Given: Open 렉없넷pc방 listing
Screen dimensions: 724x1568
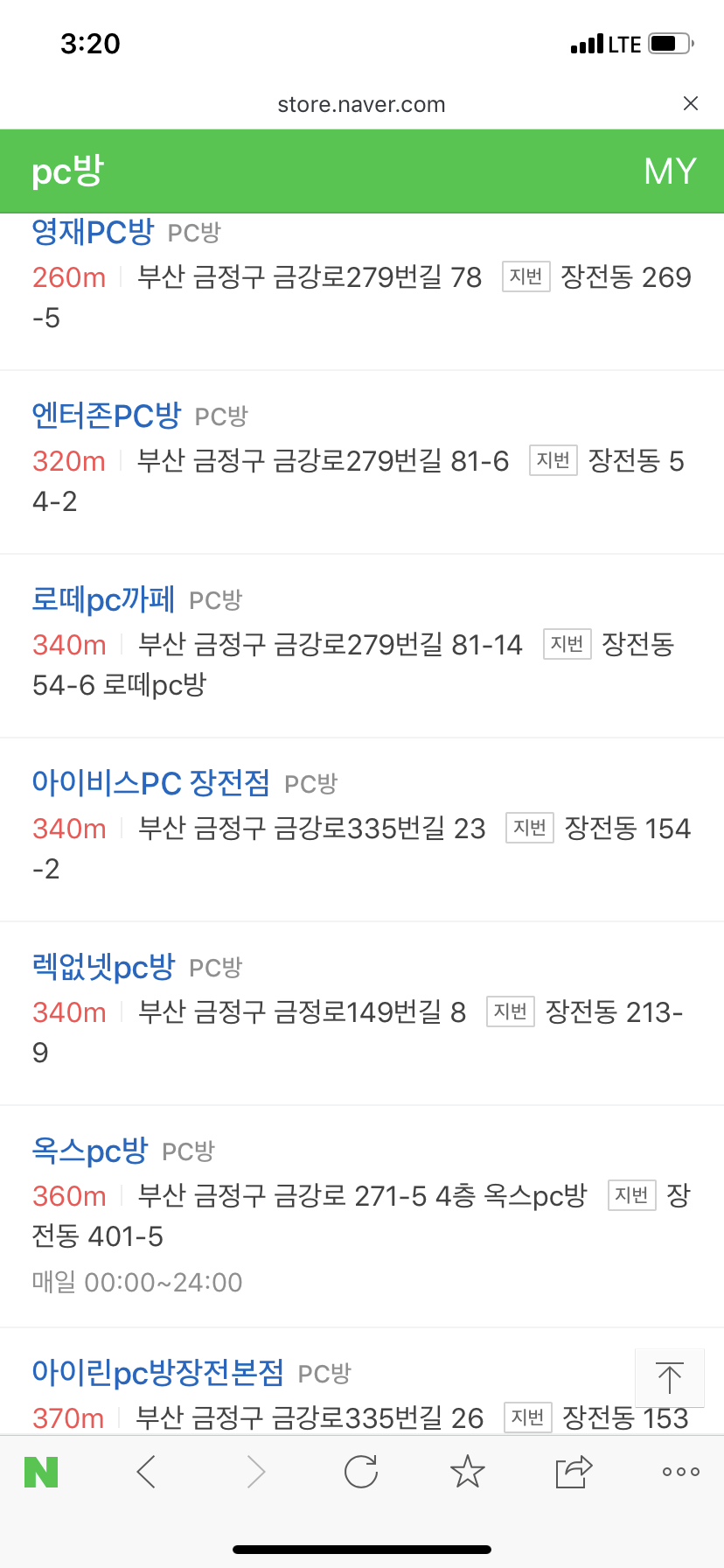Looking at the screenshot, I should click(x=103, y=967).
